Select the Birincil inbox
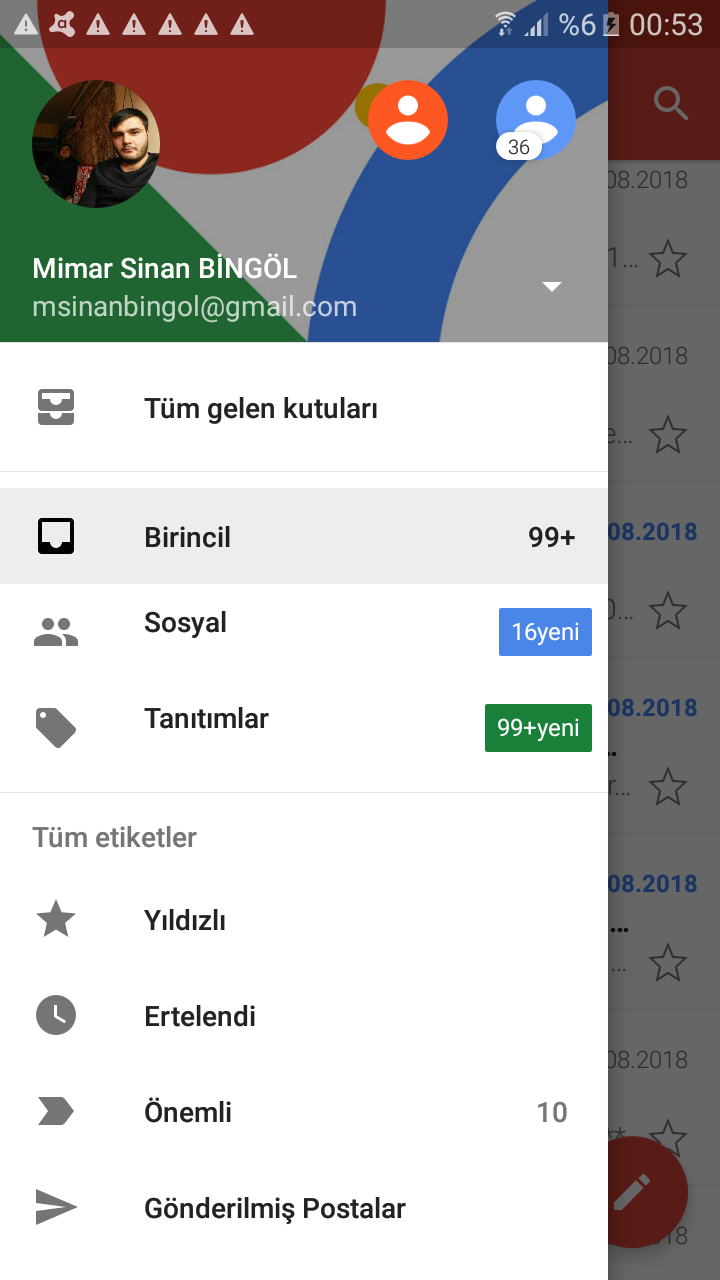720x1280 pixels. click(304, 536)
